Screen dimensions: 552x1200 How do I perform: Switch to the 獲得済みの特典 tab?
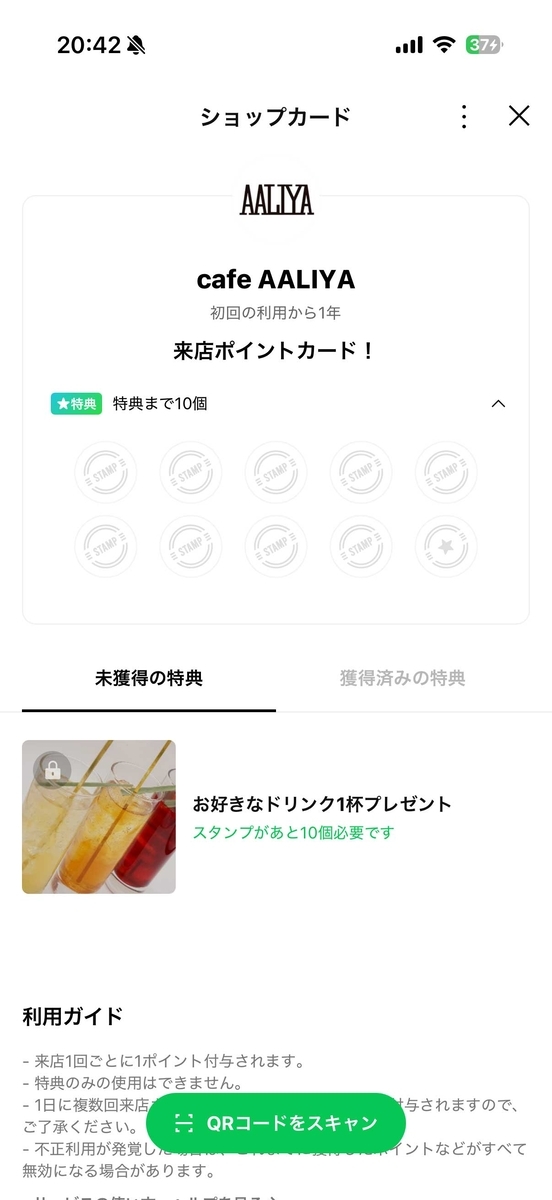click(403, 678)
